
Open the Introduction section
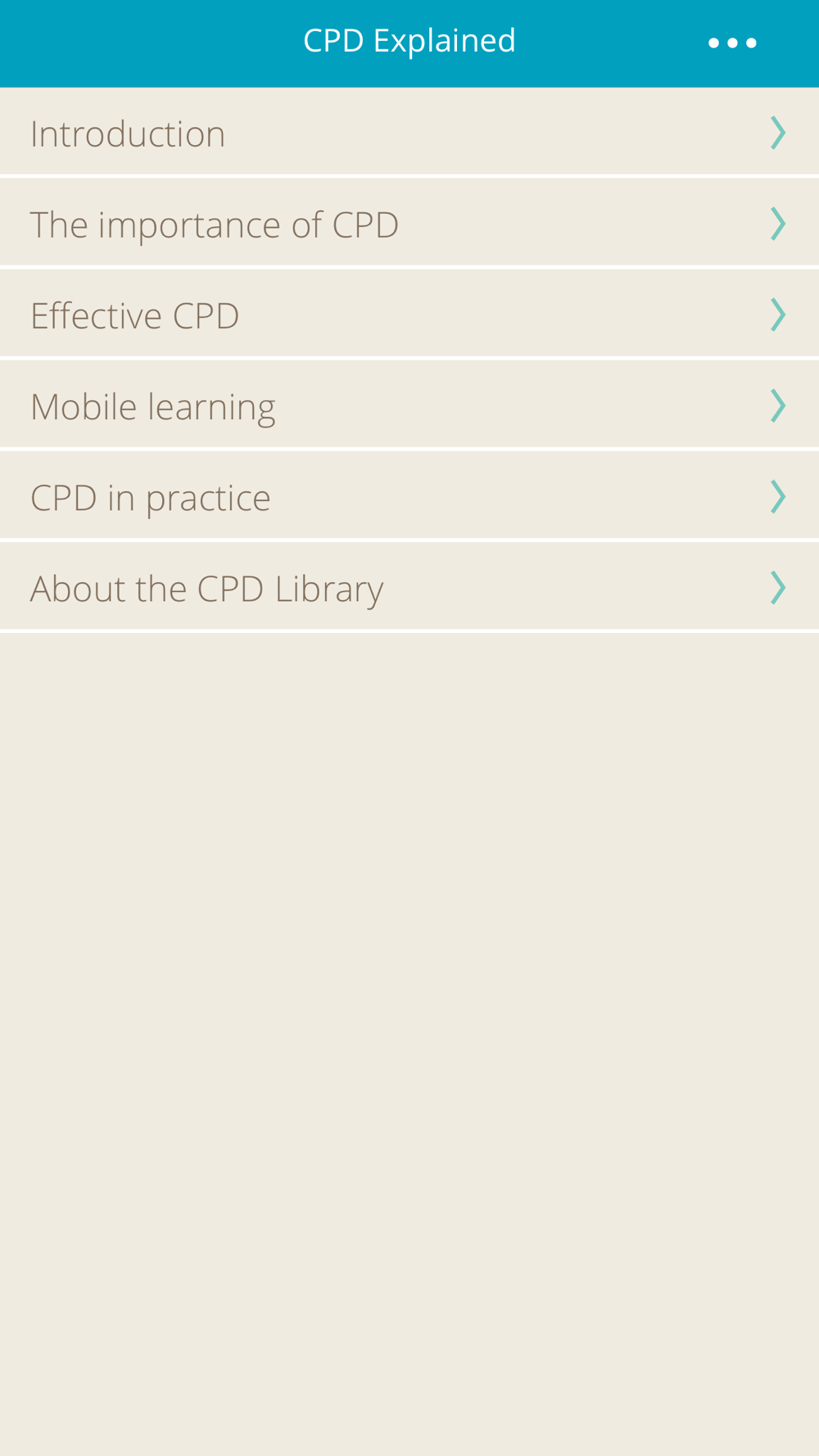tap(409, 133)
